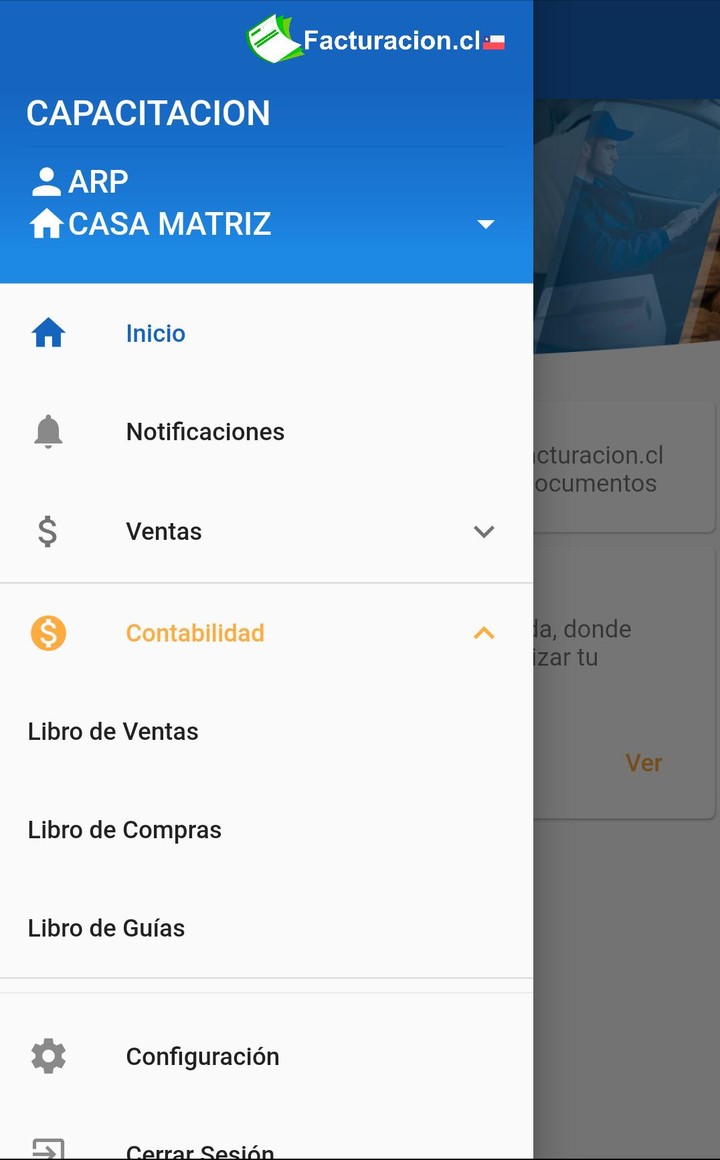The width and height of the screenshot is (720, 1160).
Task: Click the dollar sign icon beside Ventas
Action: coord(47,531)
